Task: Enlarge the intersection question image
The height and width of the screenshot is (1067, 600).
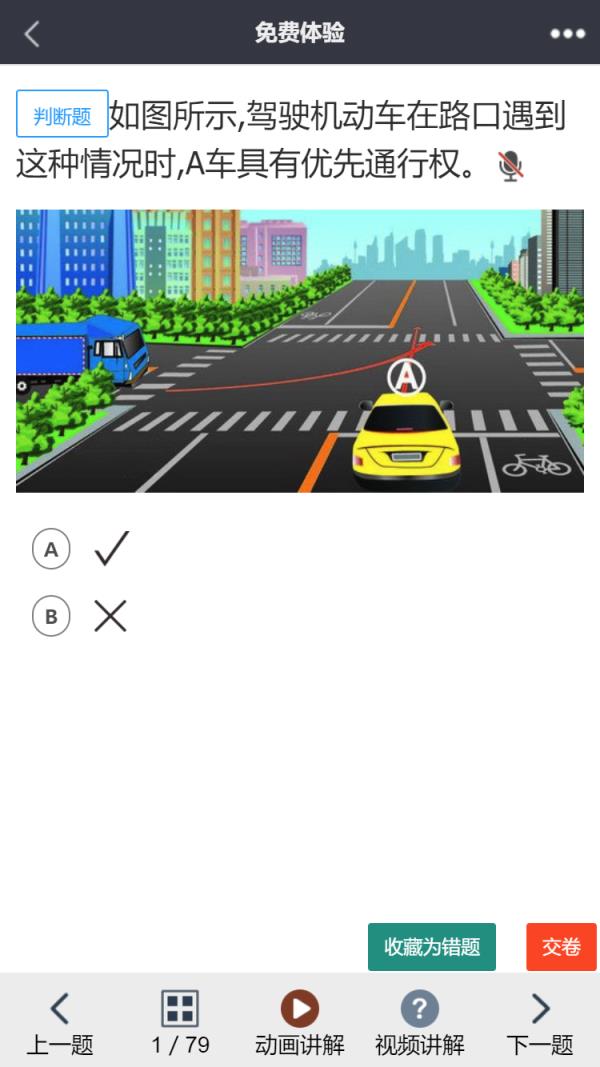Action: (x=299, y=351)
